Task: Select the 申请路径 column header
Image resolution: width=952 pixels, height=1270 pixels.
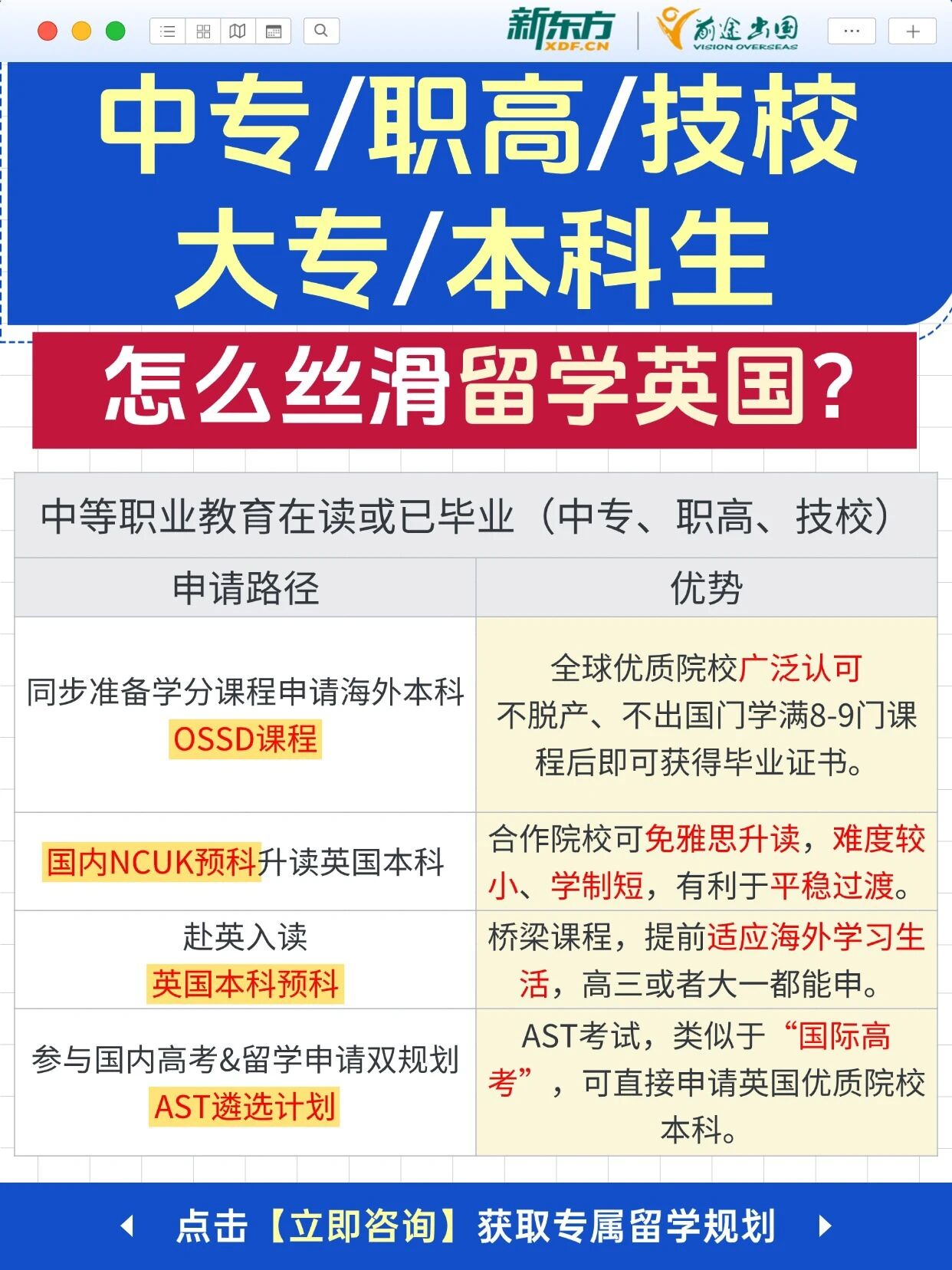Action: [x=246, y=591]
